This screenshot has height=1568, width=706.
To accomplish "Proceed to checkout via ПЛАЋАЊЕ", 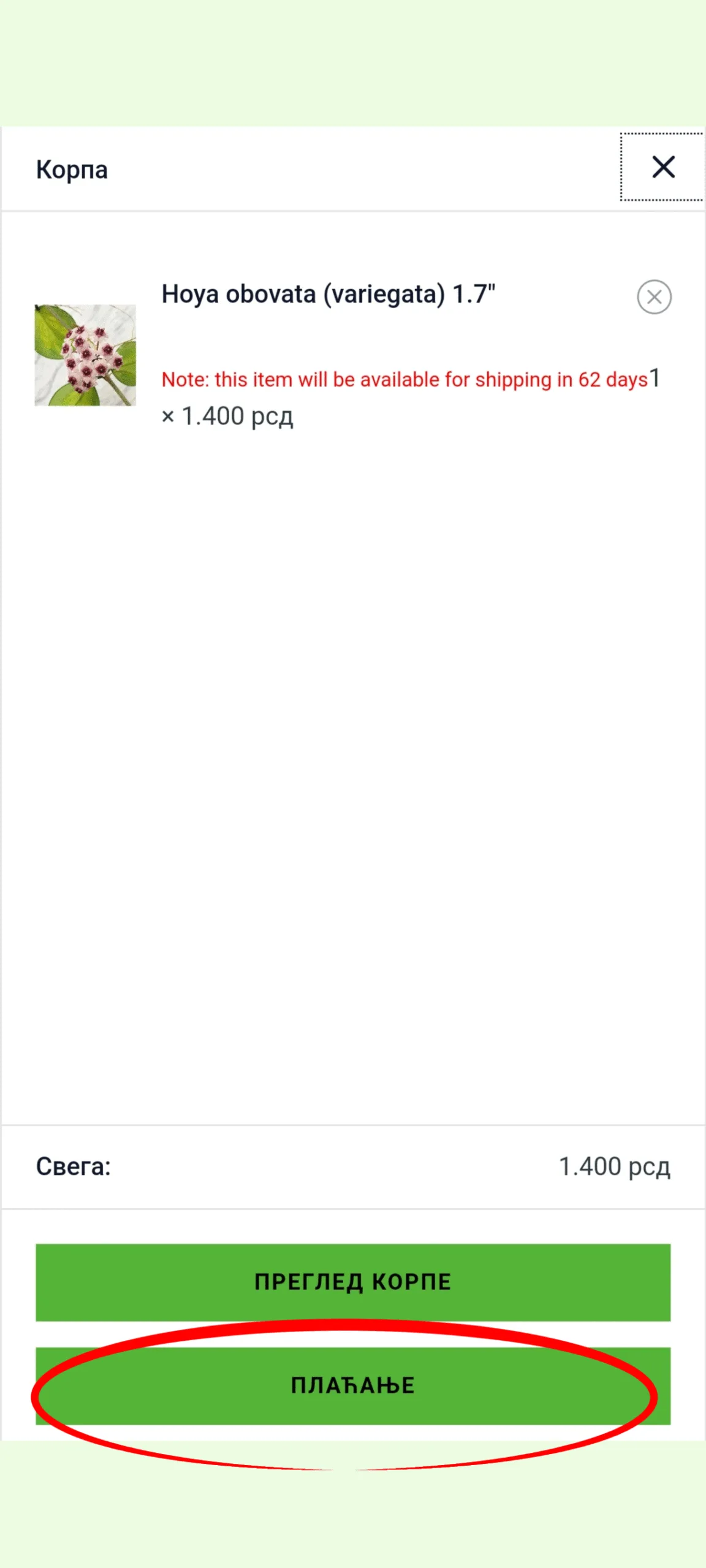I will coord(353,1385).
